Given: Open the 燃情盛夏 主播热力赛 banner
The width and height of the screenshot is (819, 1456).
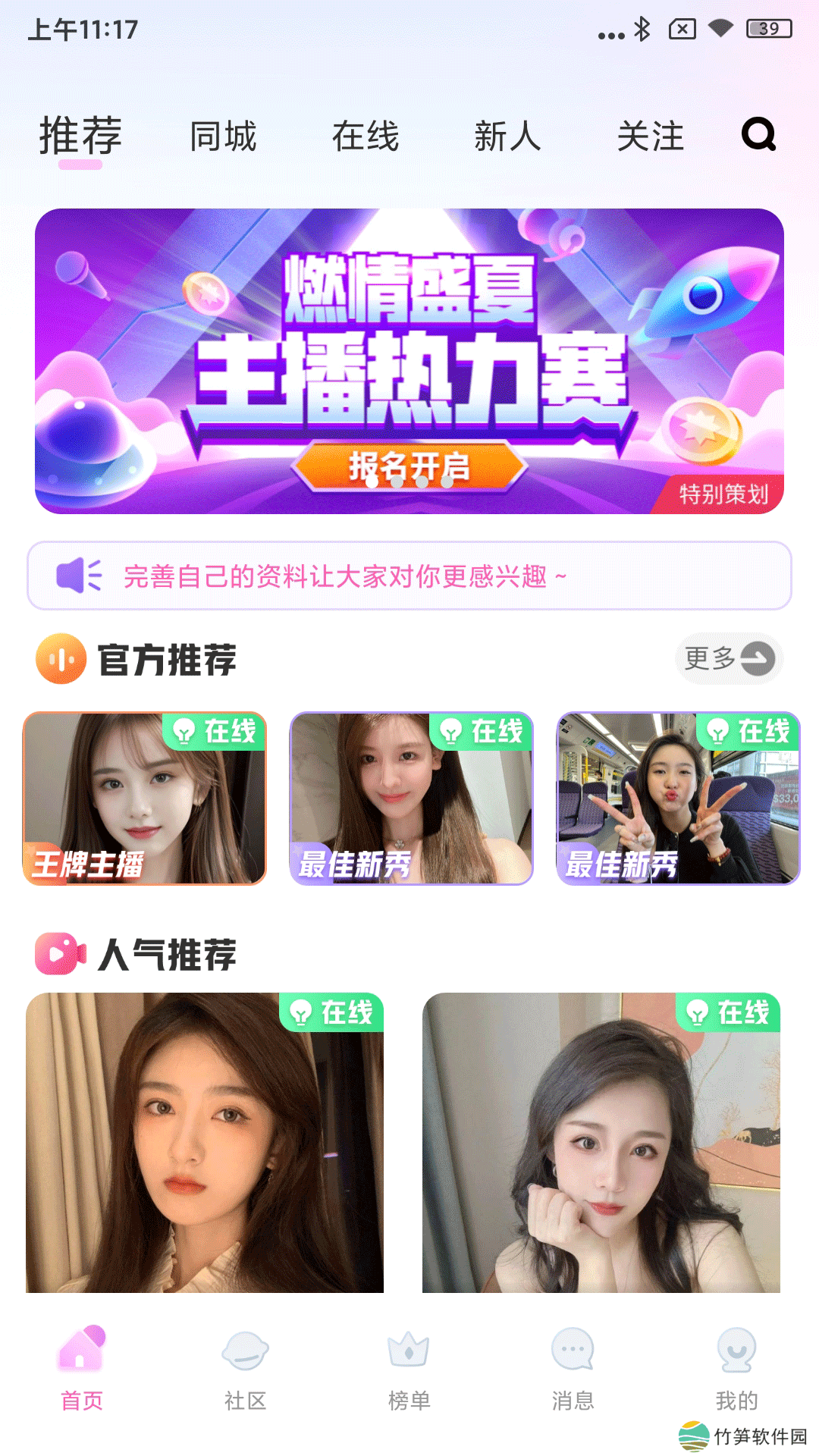Looking at the screenshot, I should click(x=409, y=361).
